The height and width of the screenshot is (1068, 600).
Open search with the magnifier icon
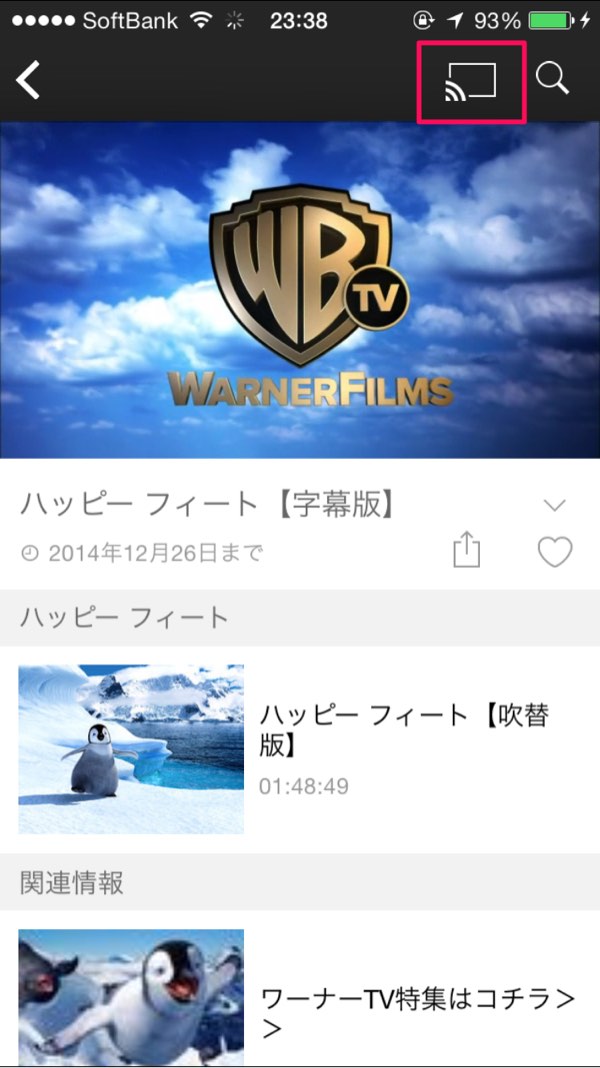(x=552, y=78)
